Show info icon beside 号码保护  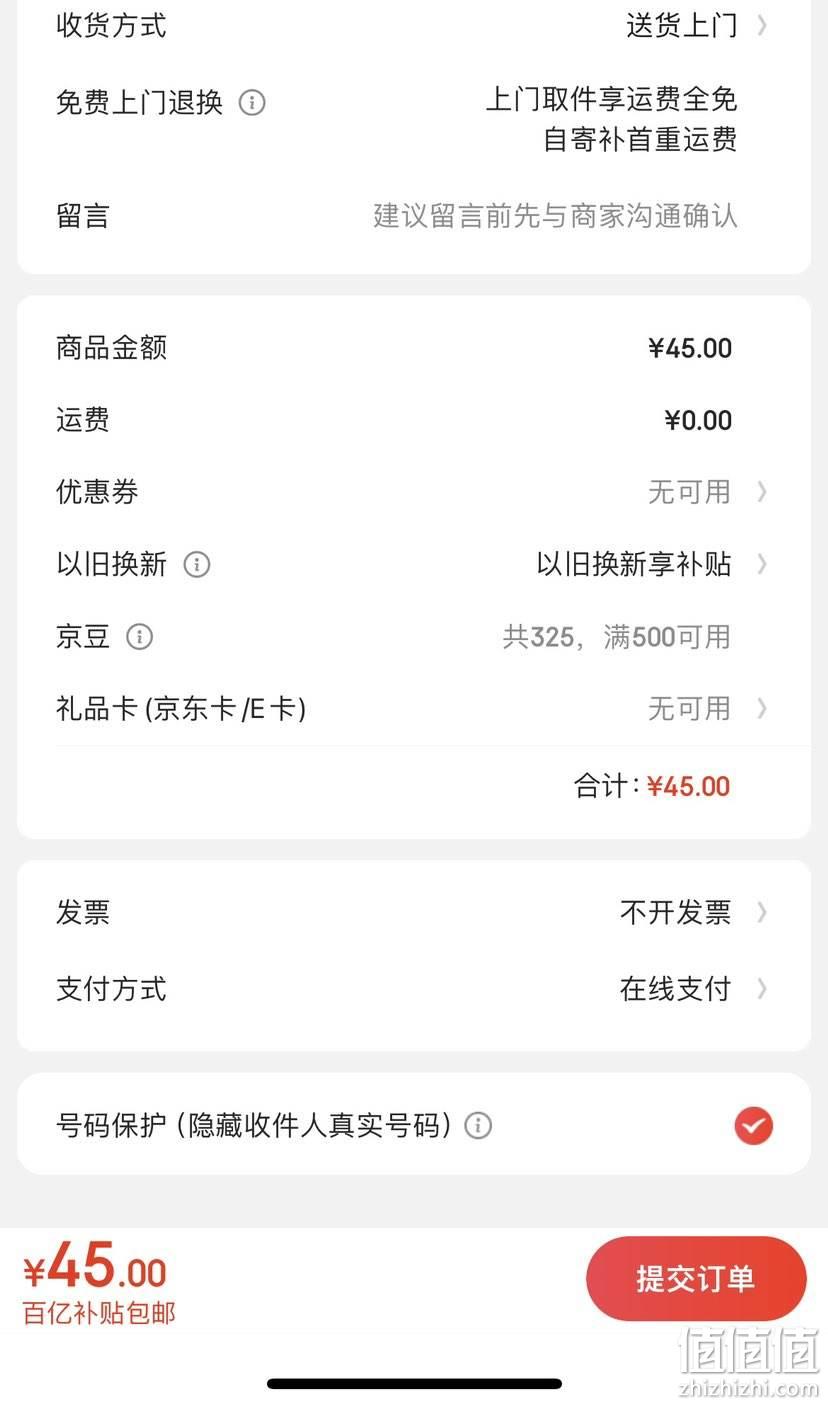click(x=478, y=1125)
